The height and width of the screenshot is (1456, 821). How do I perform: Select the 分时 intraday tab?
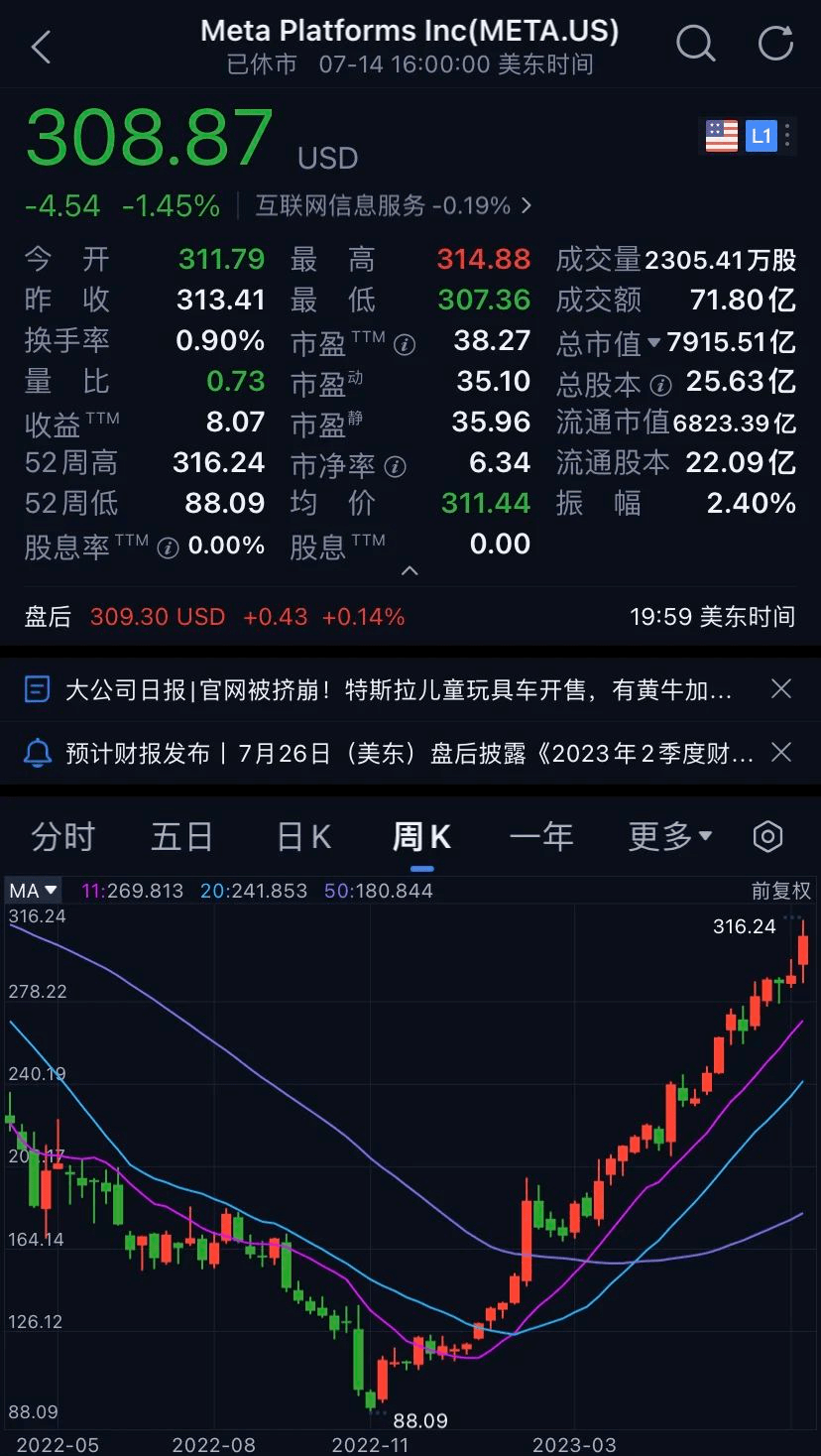click(x=62, y=836)
